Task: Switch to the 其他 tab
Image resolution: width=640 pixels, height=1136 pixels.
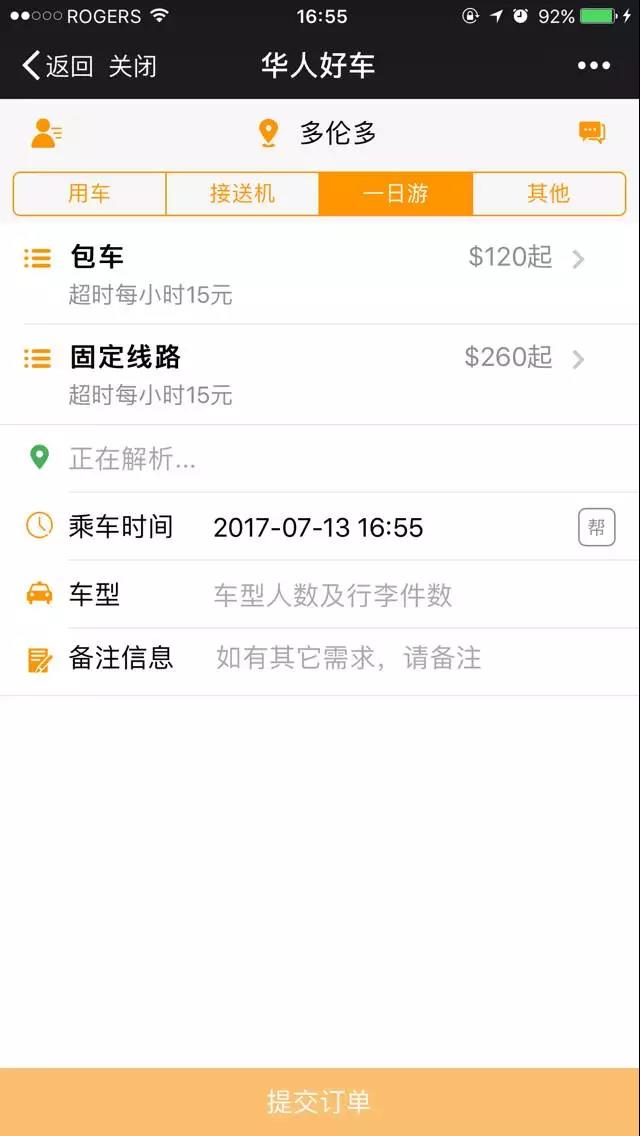Action: point(549,193)
